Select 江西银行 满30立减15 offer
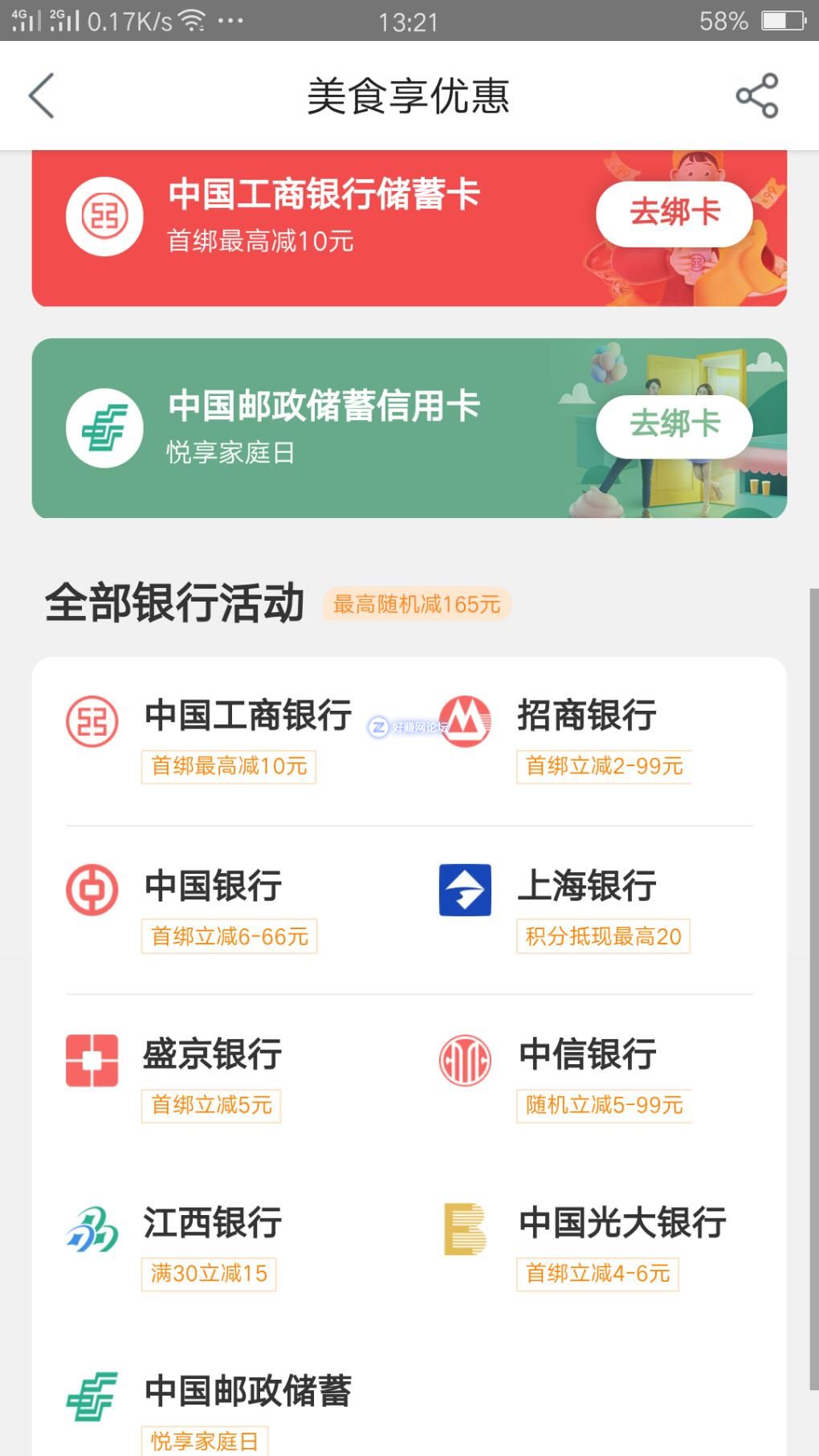Screen dimensions: 819x1456 [x=213, y=1246]
